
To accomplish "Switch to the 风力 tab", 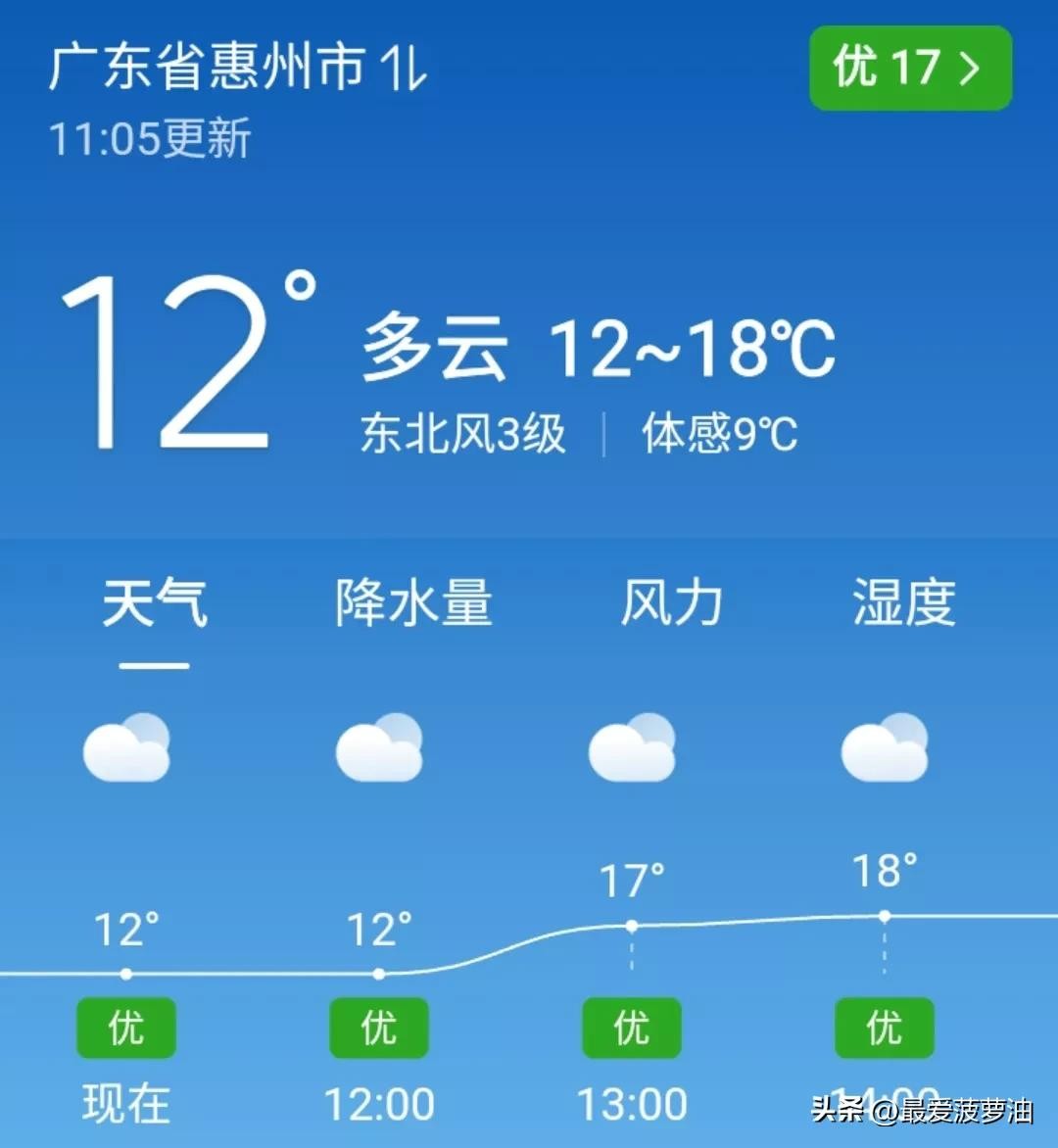I will [x=671, y=602].
